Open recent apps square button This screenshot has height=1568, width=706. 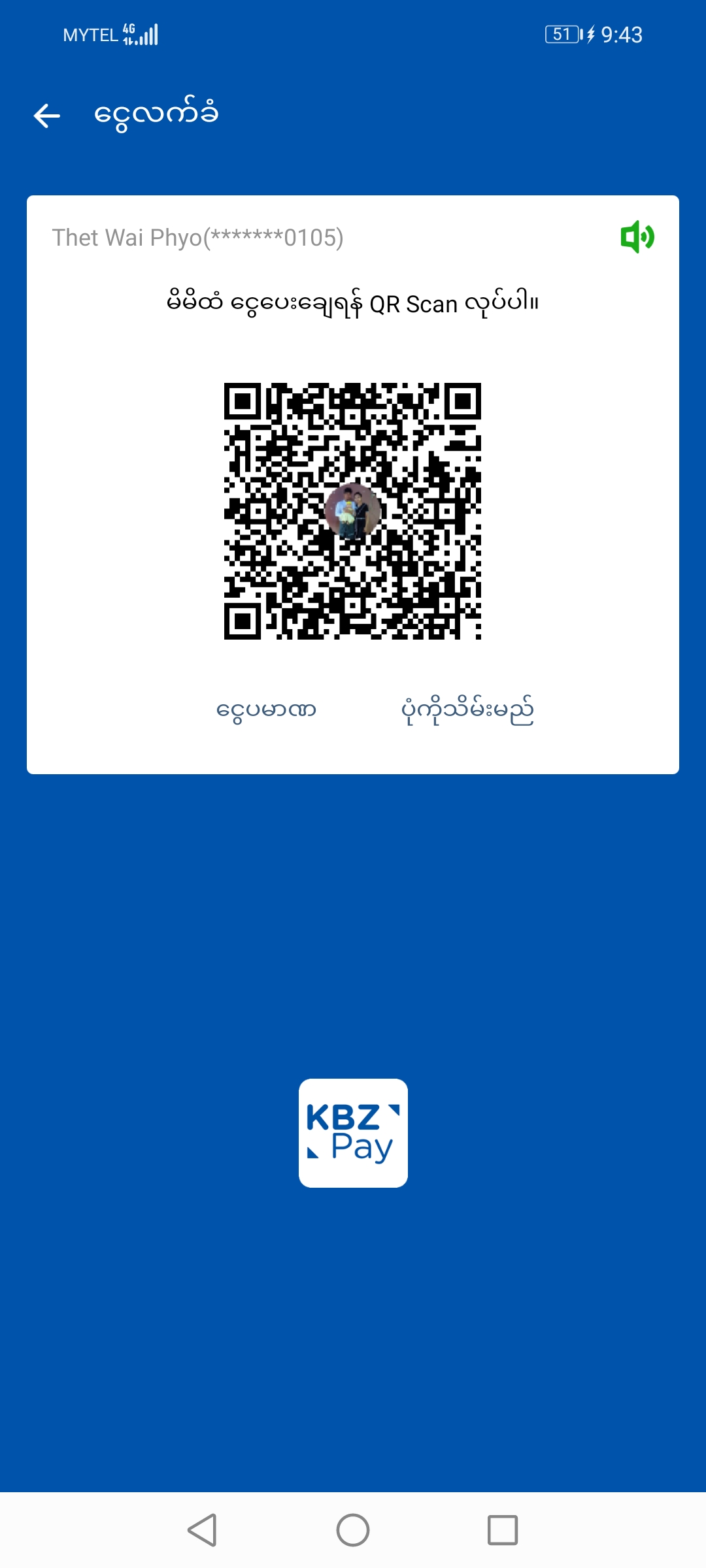coord(503,1530)
